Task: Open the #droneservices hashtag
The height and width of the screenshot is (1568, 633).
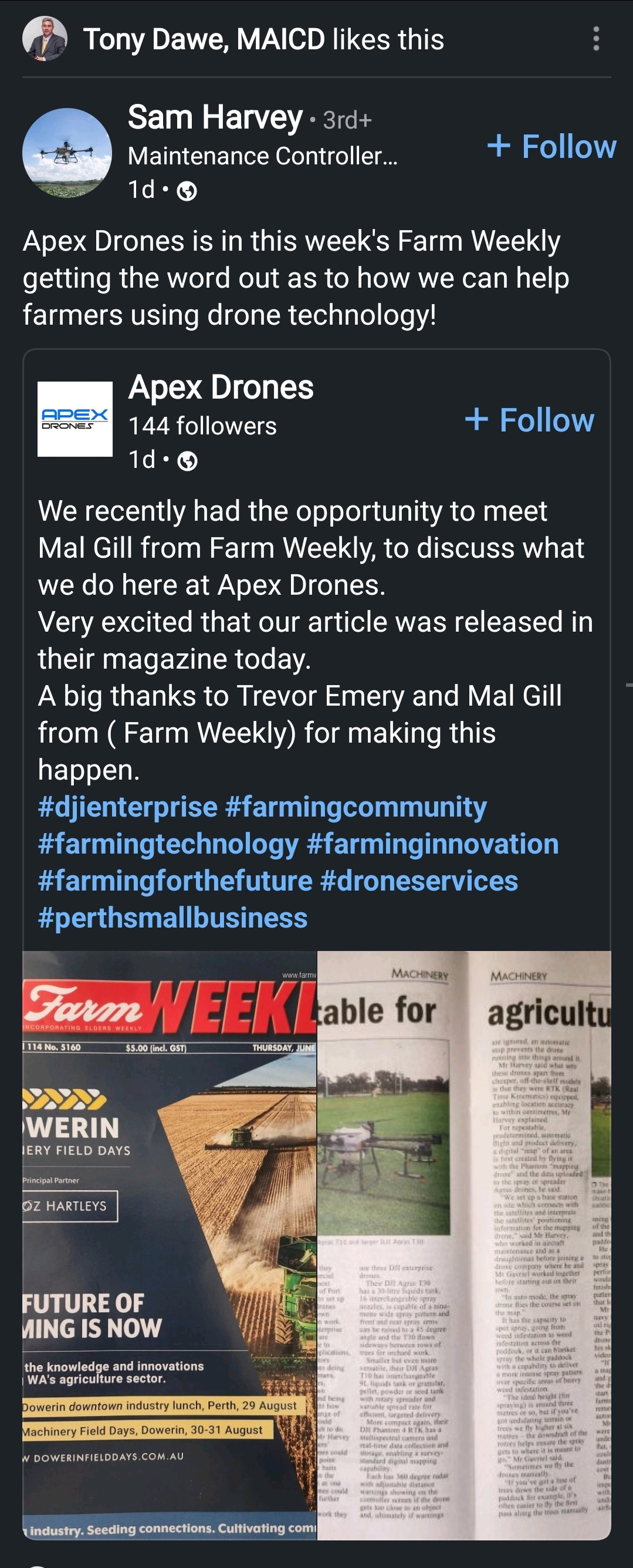Action: click(419, 881)
